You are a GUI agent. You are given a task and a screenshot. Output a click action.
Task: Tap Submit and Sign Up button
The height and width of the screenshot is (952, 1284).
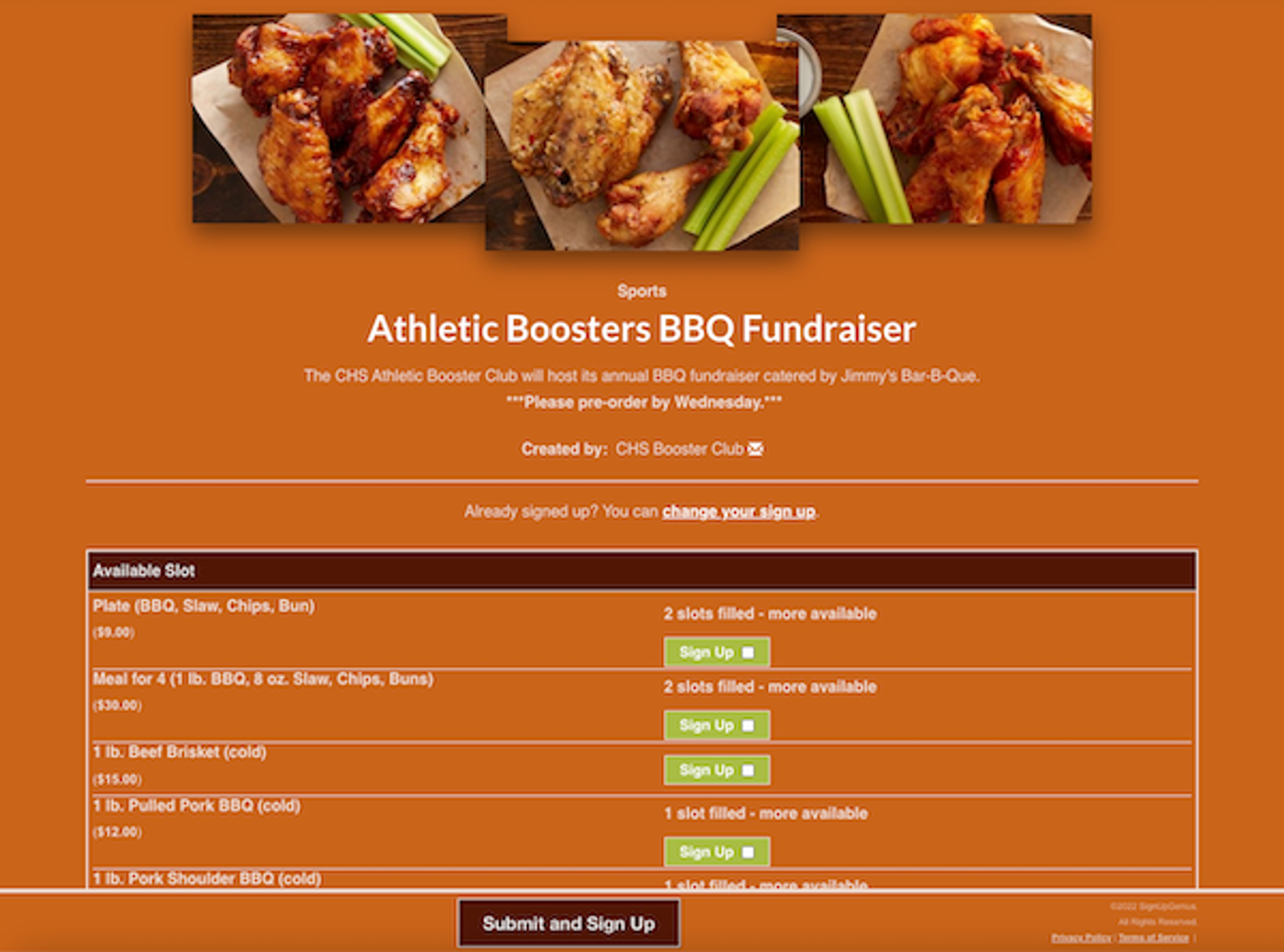click(x=568, y=923)
